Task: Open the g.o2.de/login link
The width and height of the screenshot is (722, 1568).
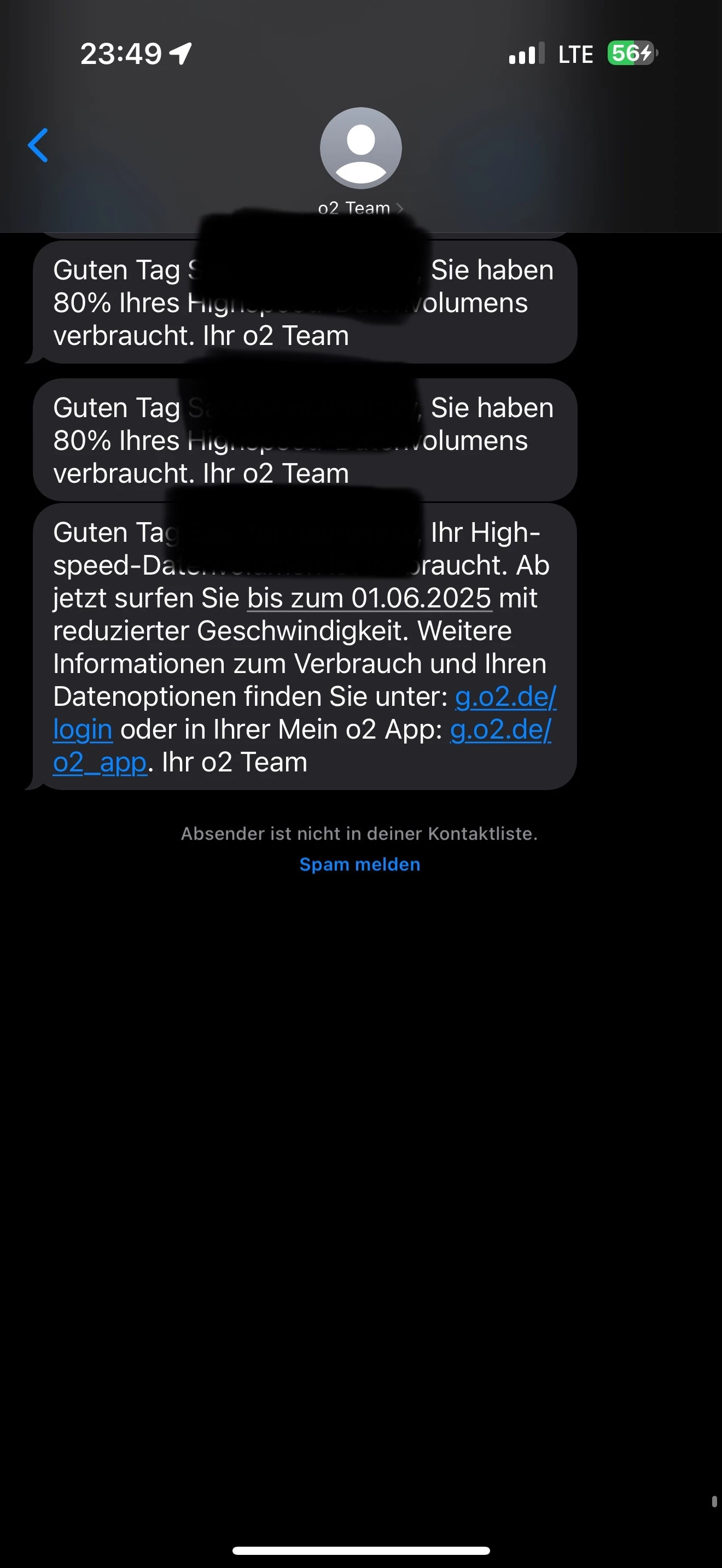Action: 505,698
